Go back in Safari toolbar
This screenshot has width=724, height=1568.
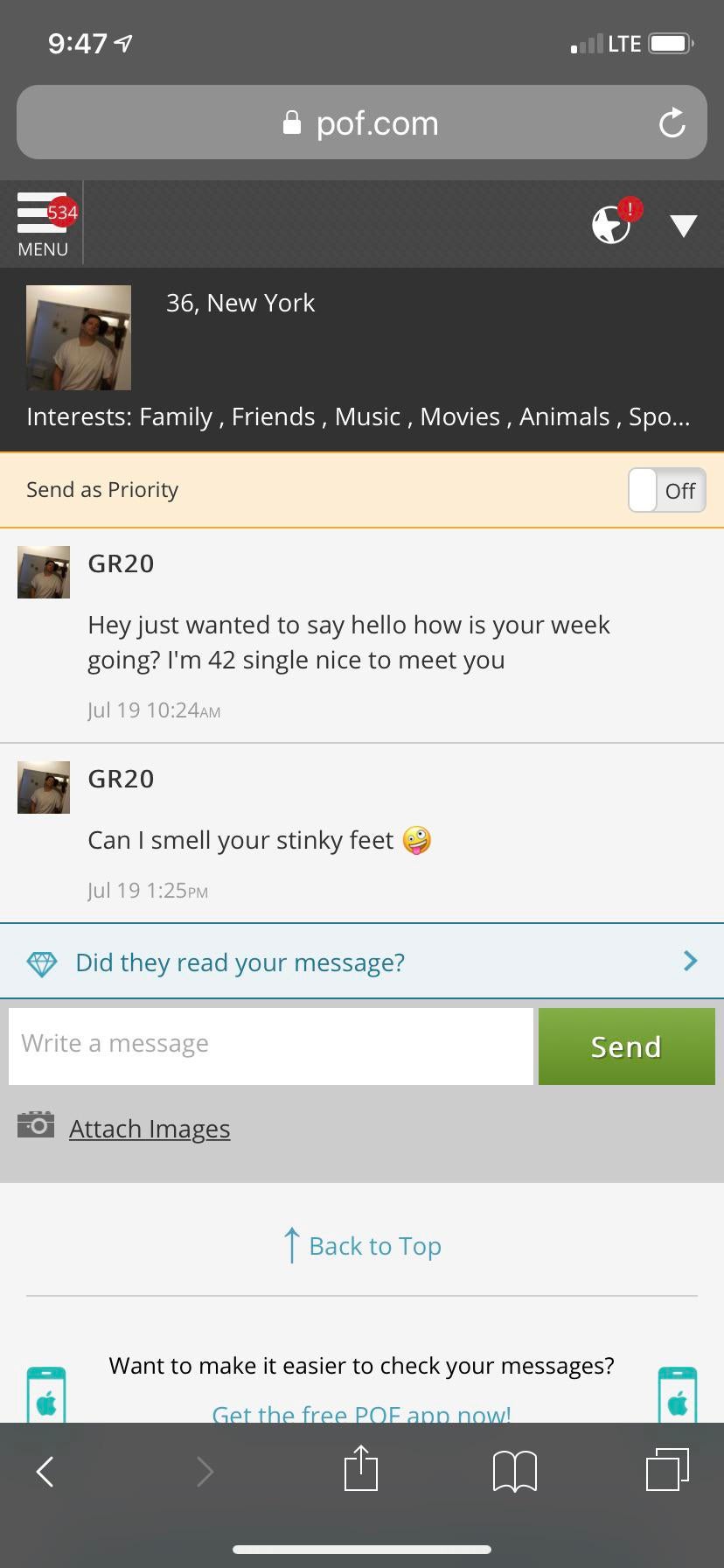[x=45, y=1471]
